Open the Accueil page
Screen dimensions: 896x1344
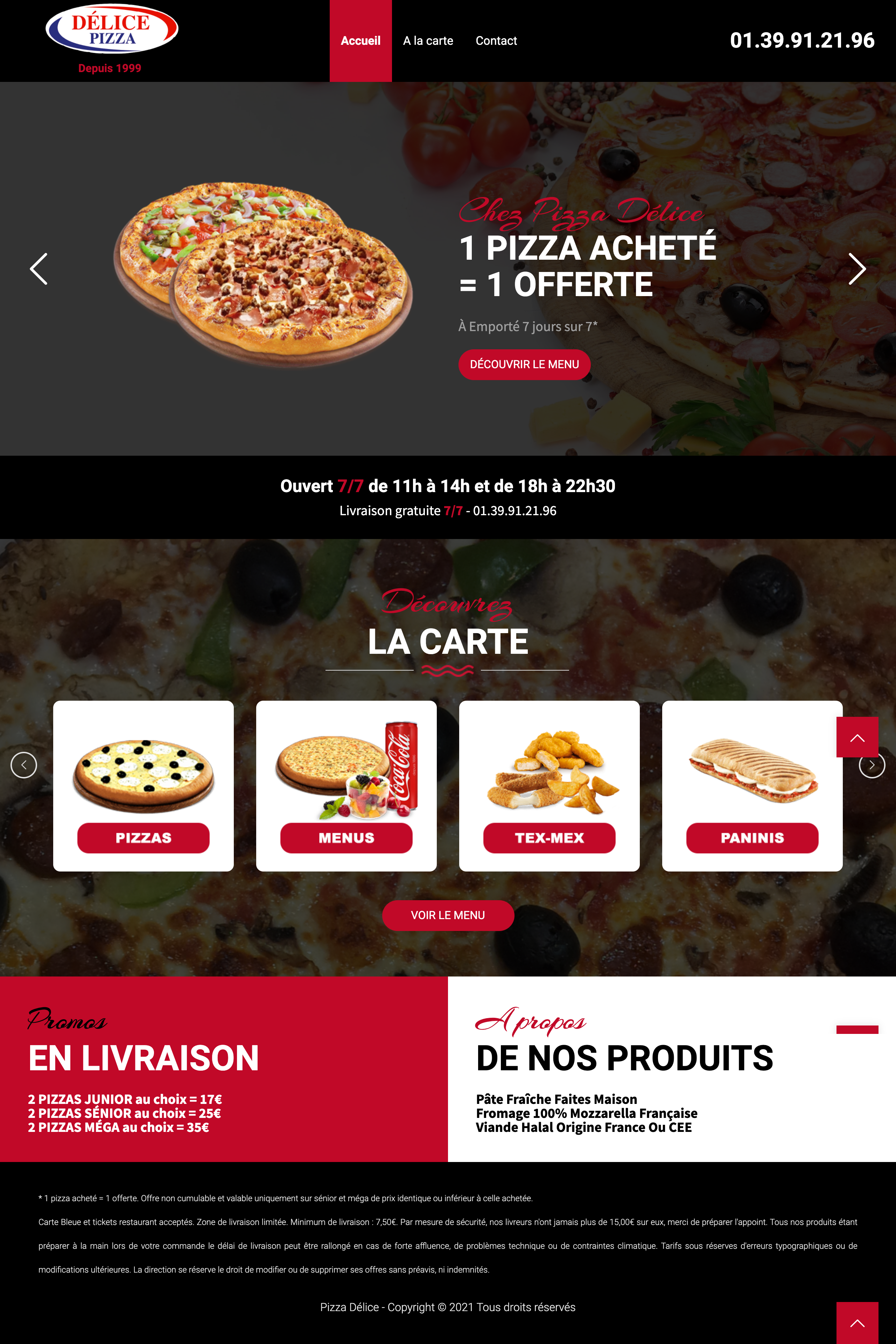pyautogui.click(x=360, y=41)
